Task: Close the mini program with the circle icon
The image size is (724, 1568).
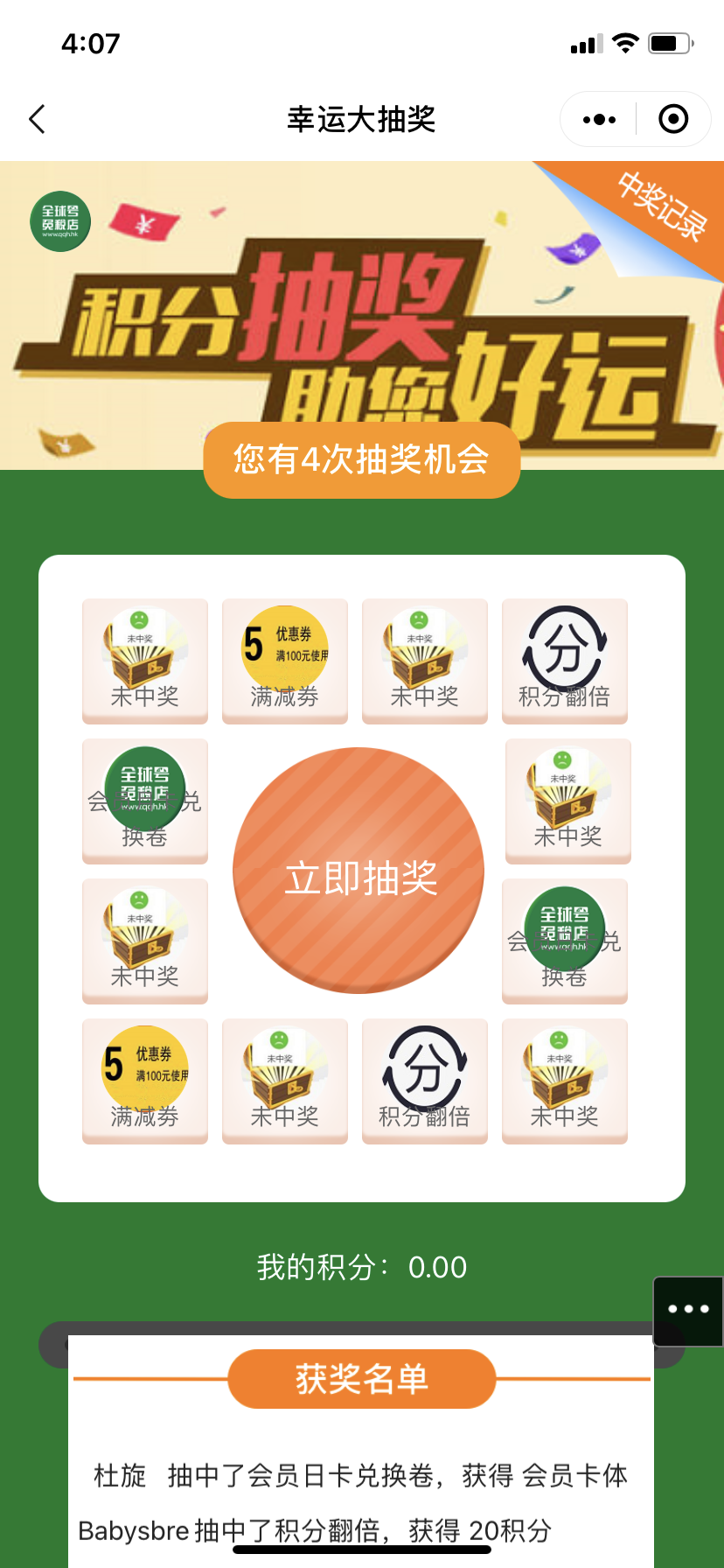Action: [x=672, y=119]
